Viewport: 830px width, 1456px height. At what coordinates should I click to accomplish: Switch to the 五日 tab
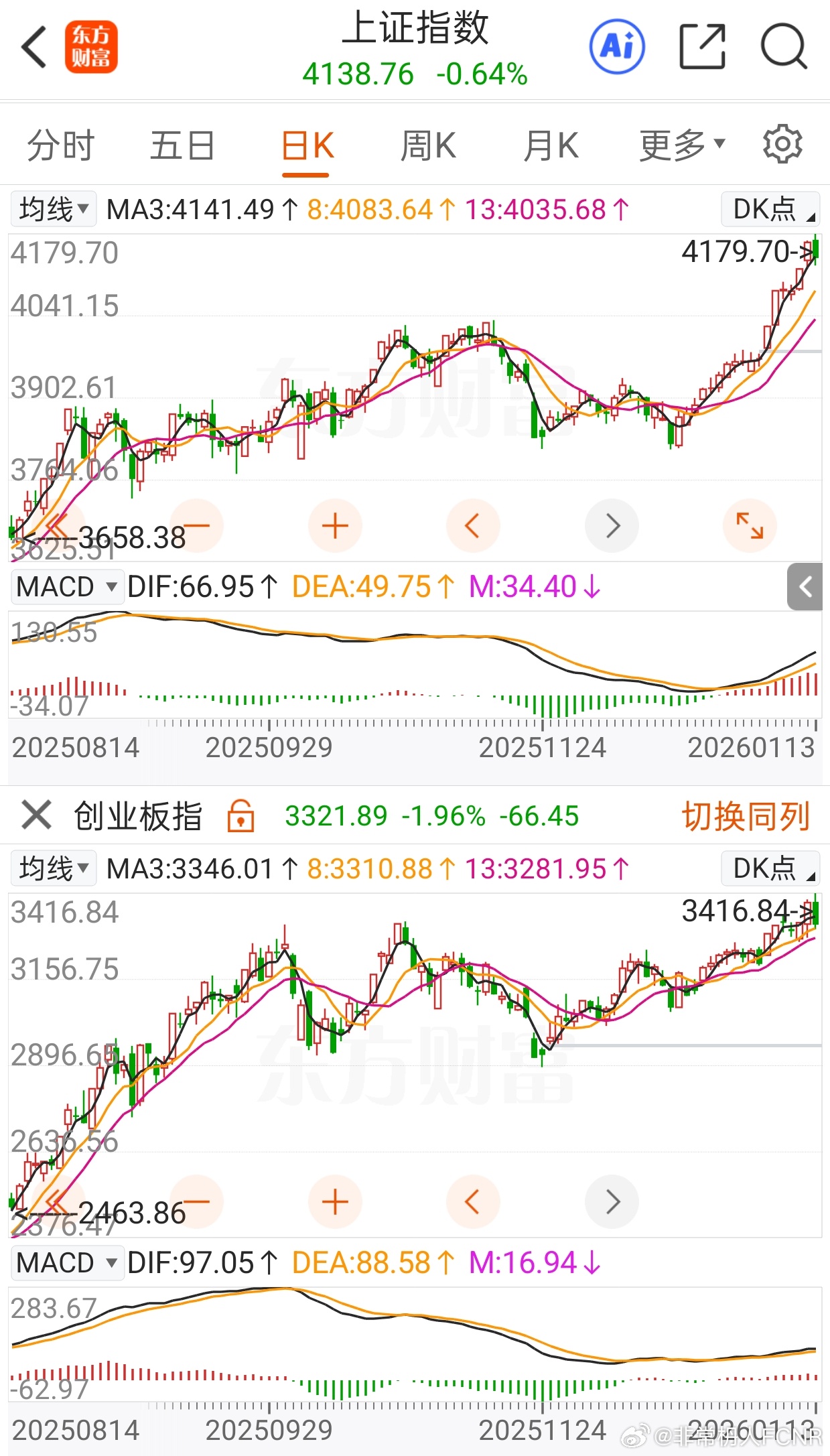click(x=182, y=145)
